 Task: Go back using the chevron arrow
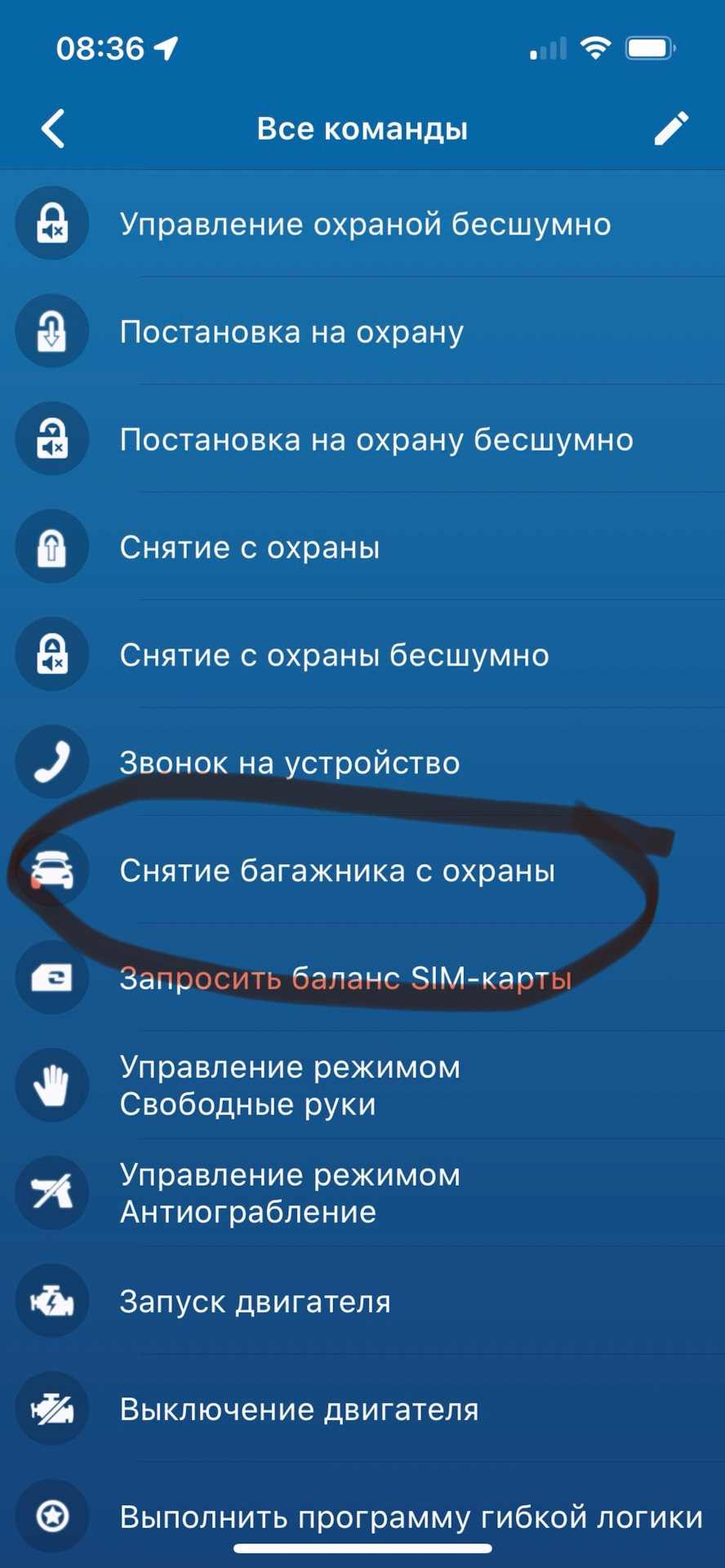click(x=52, y=128)
